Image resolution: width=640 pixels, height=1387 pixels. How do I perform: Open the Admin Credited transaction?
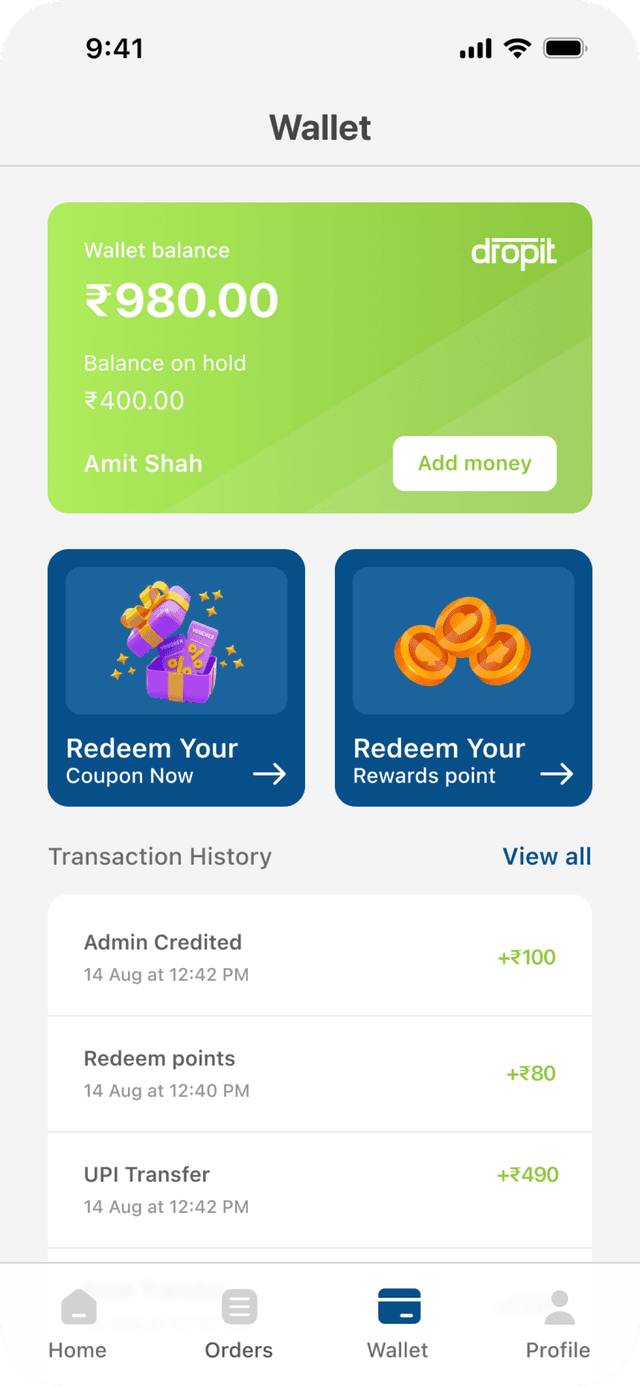point(320,957)
